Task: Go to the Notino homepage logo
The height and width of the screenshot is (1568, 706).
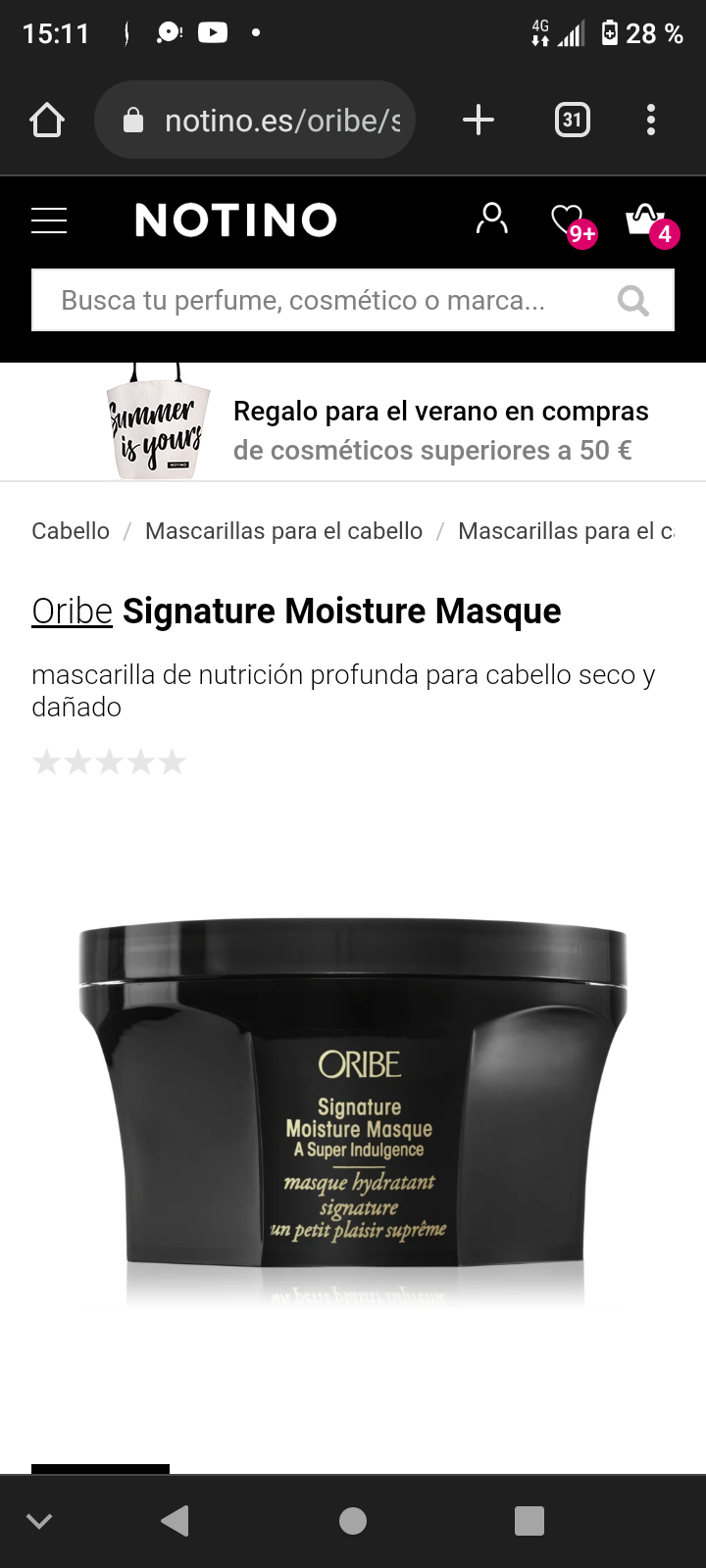Action: tap(235, 220)
